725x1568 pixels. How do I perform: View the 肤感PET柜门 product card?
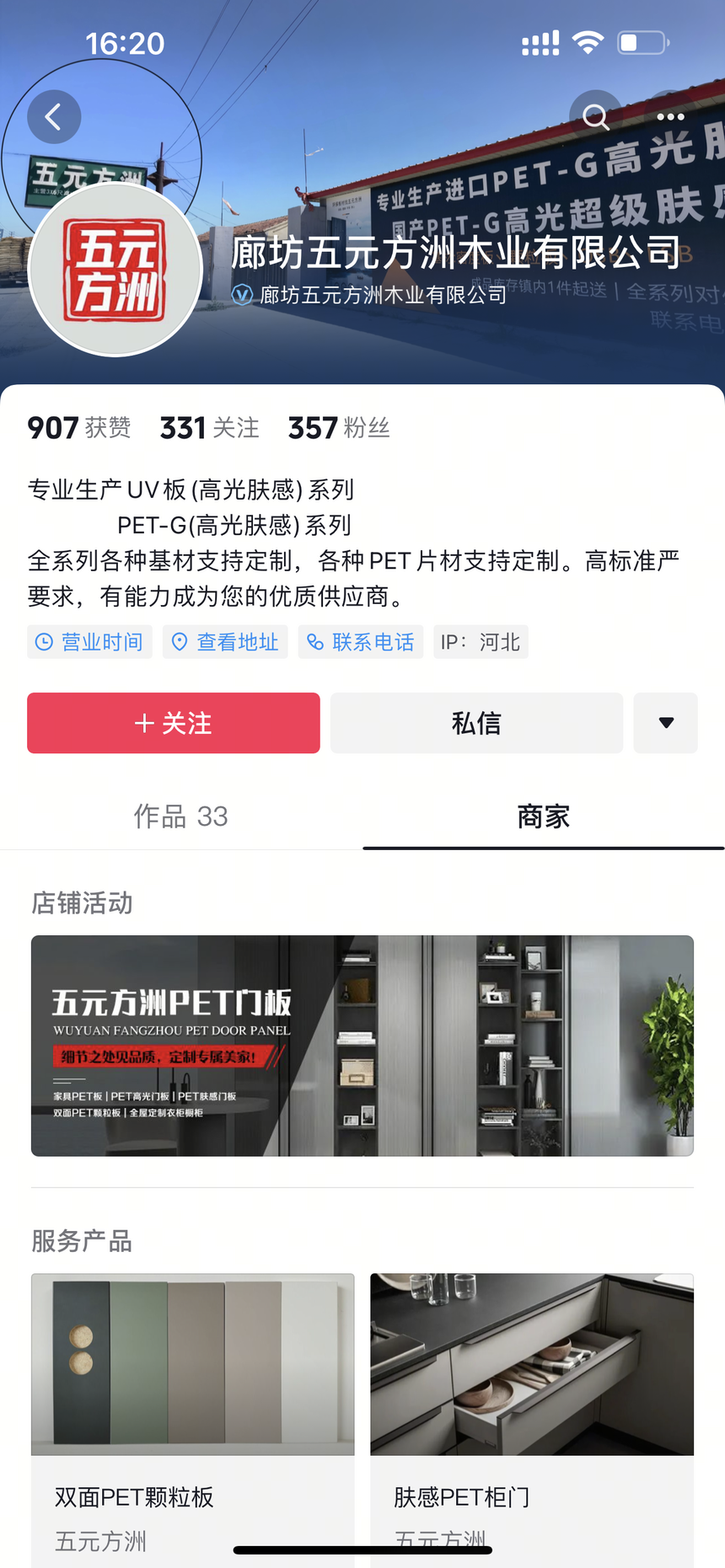click(x=532, y=1415)
